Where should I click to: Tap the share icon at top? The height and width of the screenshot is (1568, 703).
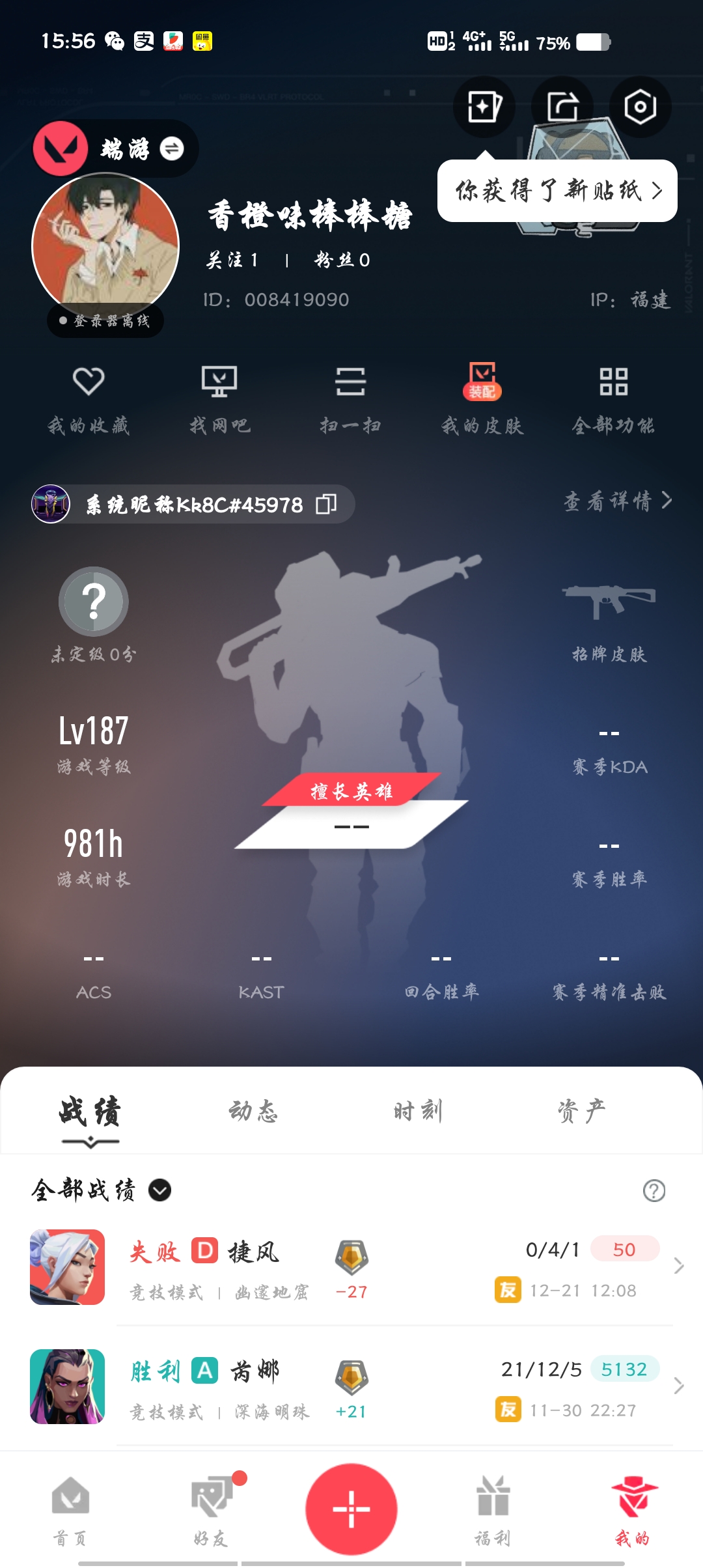562,107
